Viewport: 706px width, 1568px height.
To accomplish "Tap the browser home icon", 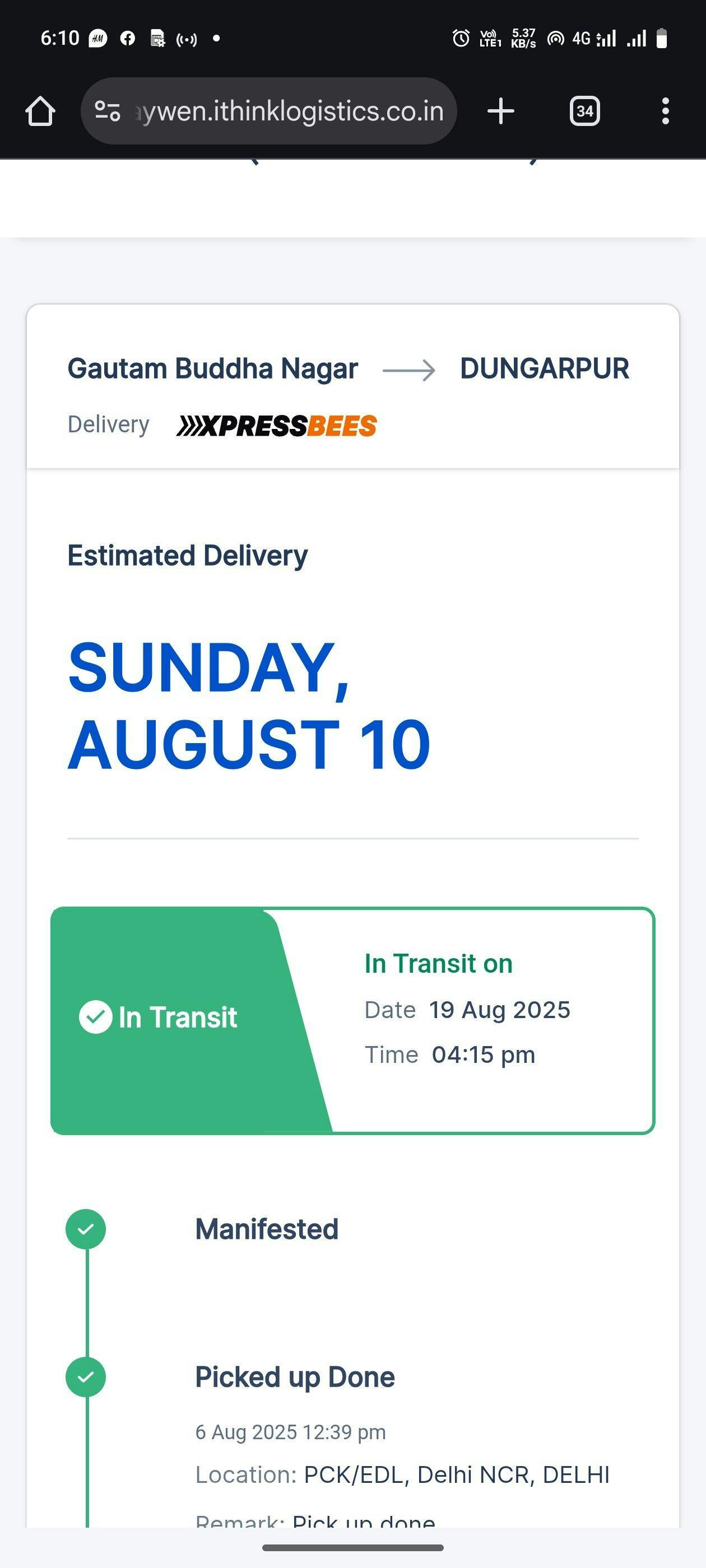I will pyautogui.click(x=41, y=111).
